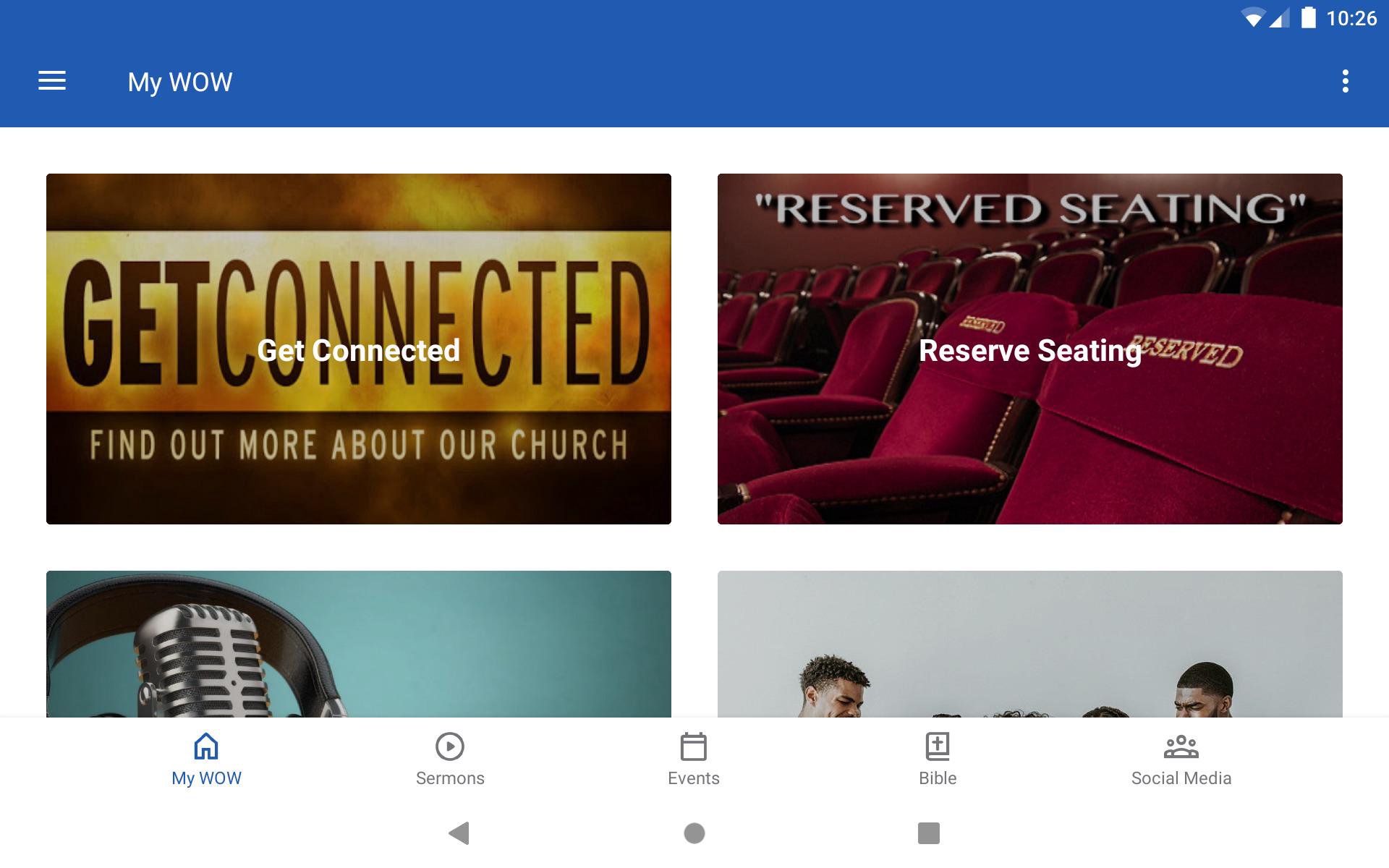Switch to the Bible tab
The width and height of the screenshot is (1389, 868).
(x=938, y=759)
